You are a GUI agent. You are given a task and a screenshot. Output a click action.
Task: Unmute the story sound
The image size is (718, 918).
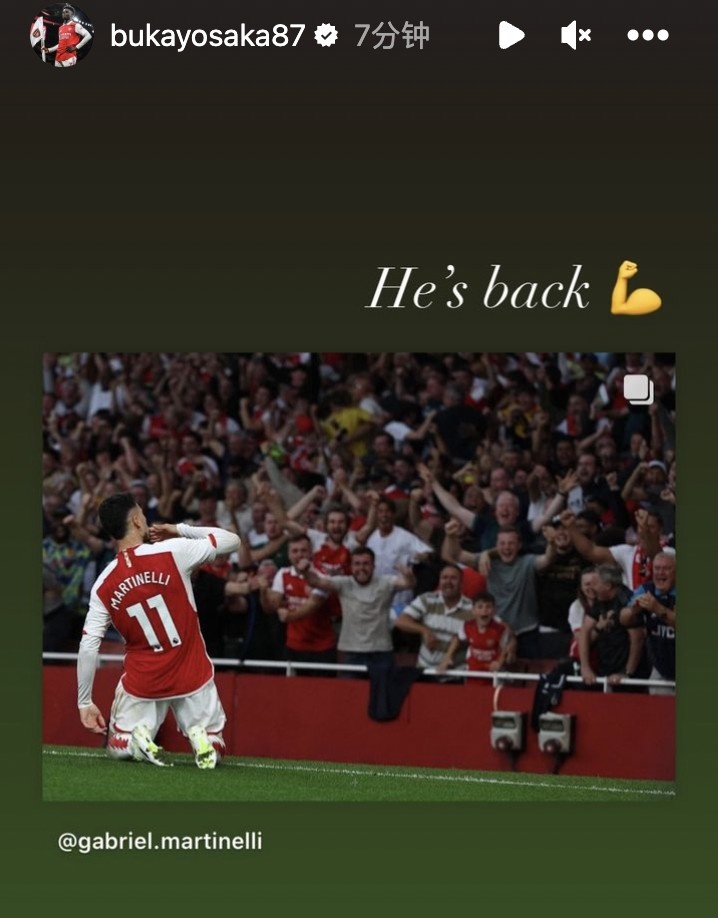tap(575, 36)
